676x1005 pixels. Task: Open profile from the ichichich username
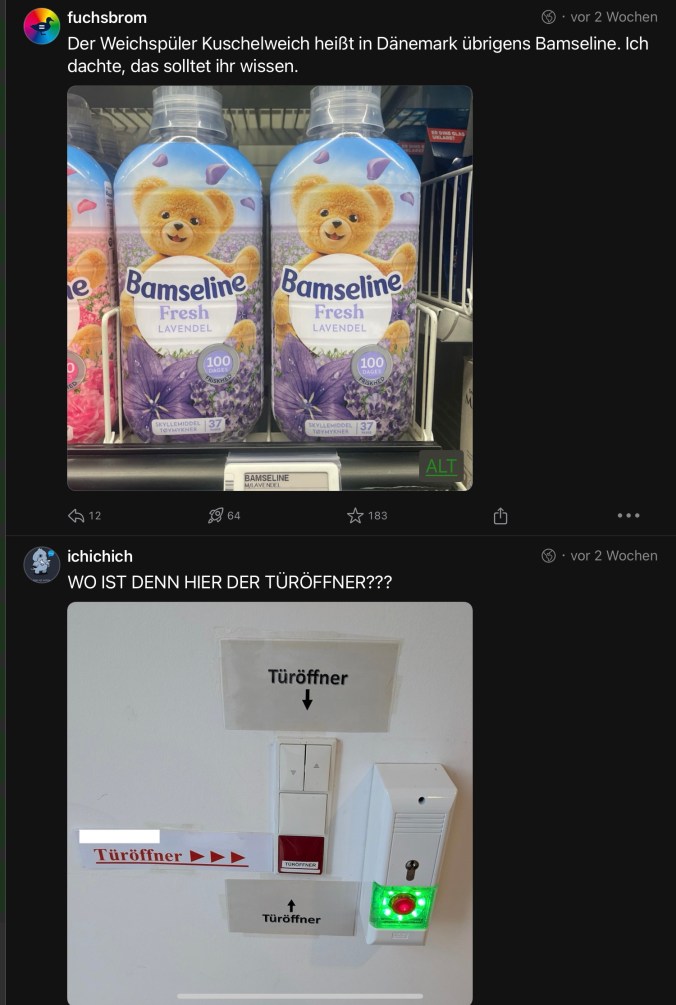coord(100,556)
